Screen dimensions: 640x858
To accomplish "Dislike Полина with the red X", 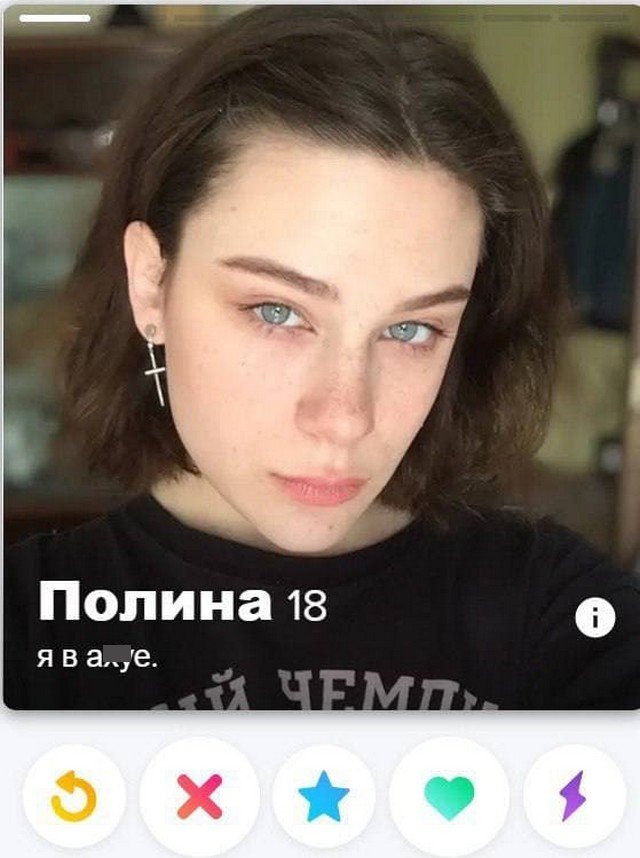I will [x=199, y=797].
